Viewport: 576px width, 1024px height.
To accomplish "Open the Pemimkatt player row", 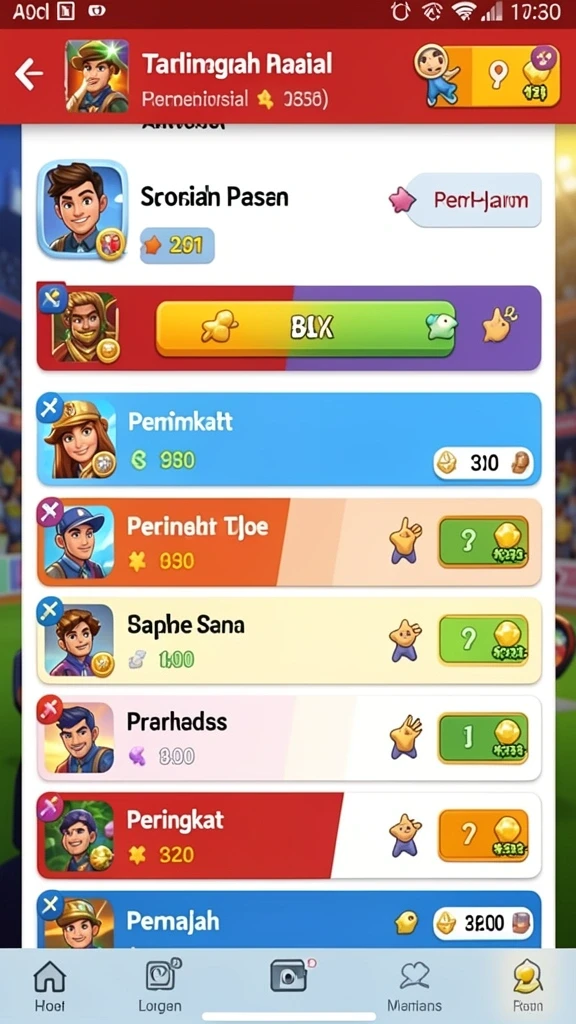I will pyautogui.click(x=289, y=440).
